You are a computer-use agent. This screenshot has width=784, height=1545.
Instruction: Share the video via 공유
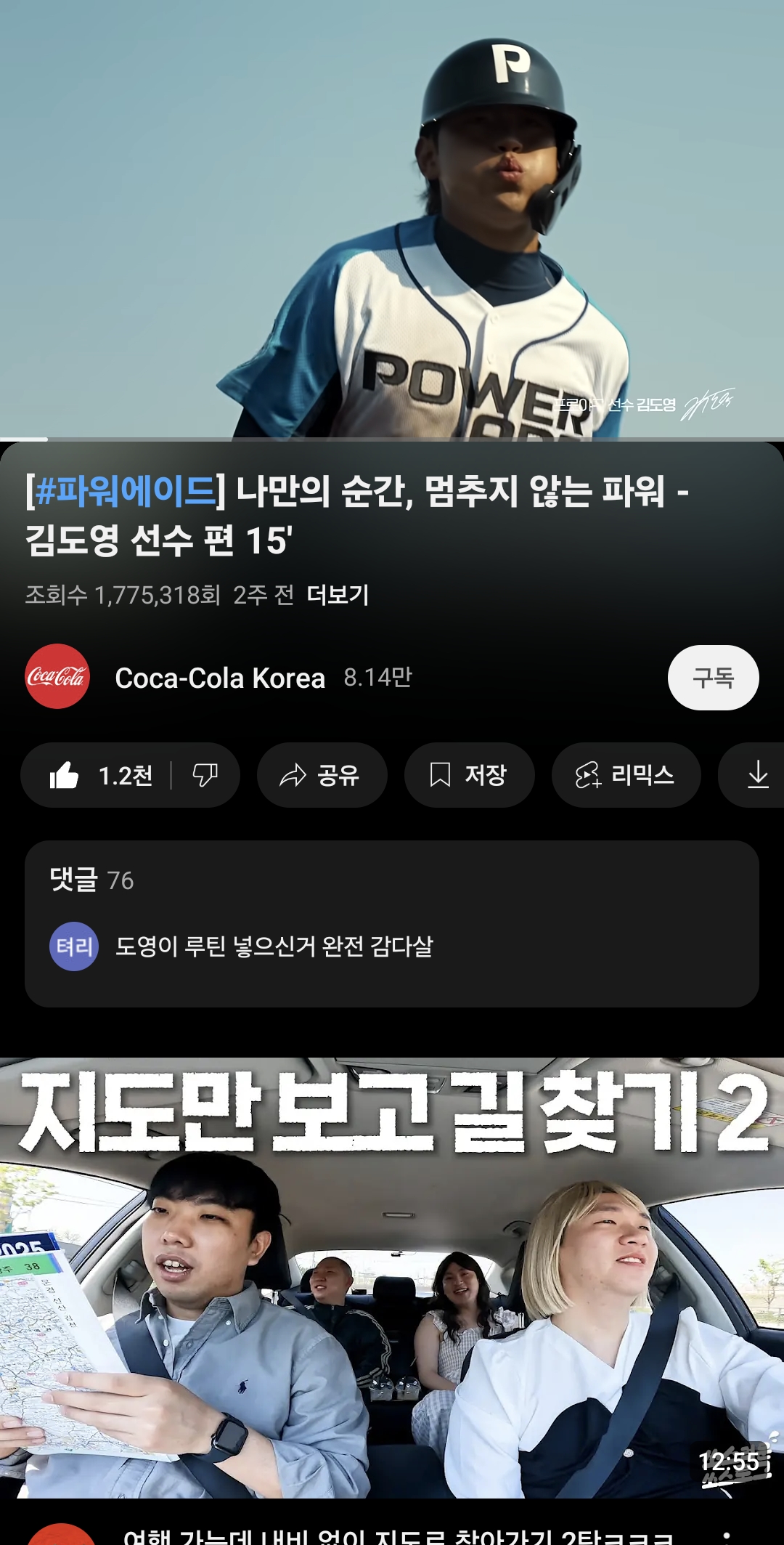(x=321, y=775)
